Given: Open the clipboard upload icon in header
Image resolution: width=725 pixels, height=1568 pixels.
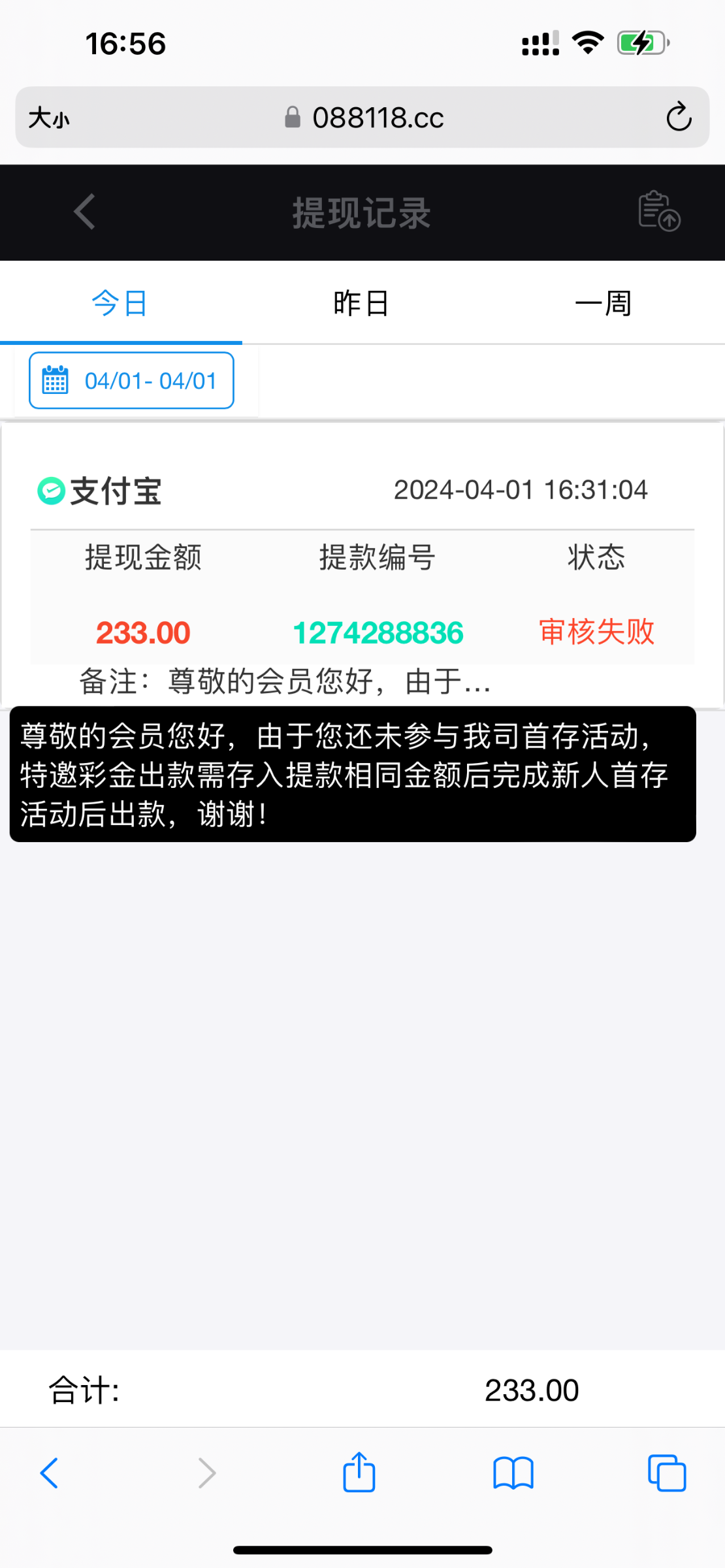Looking at the screenshot, I should (x=658, y=212).
